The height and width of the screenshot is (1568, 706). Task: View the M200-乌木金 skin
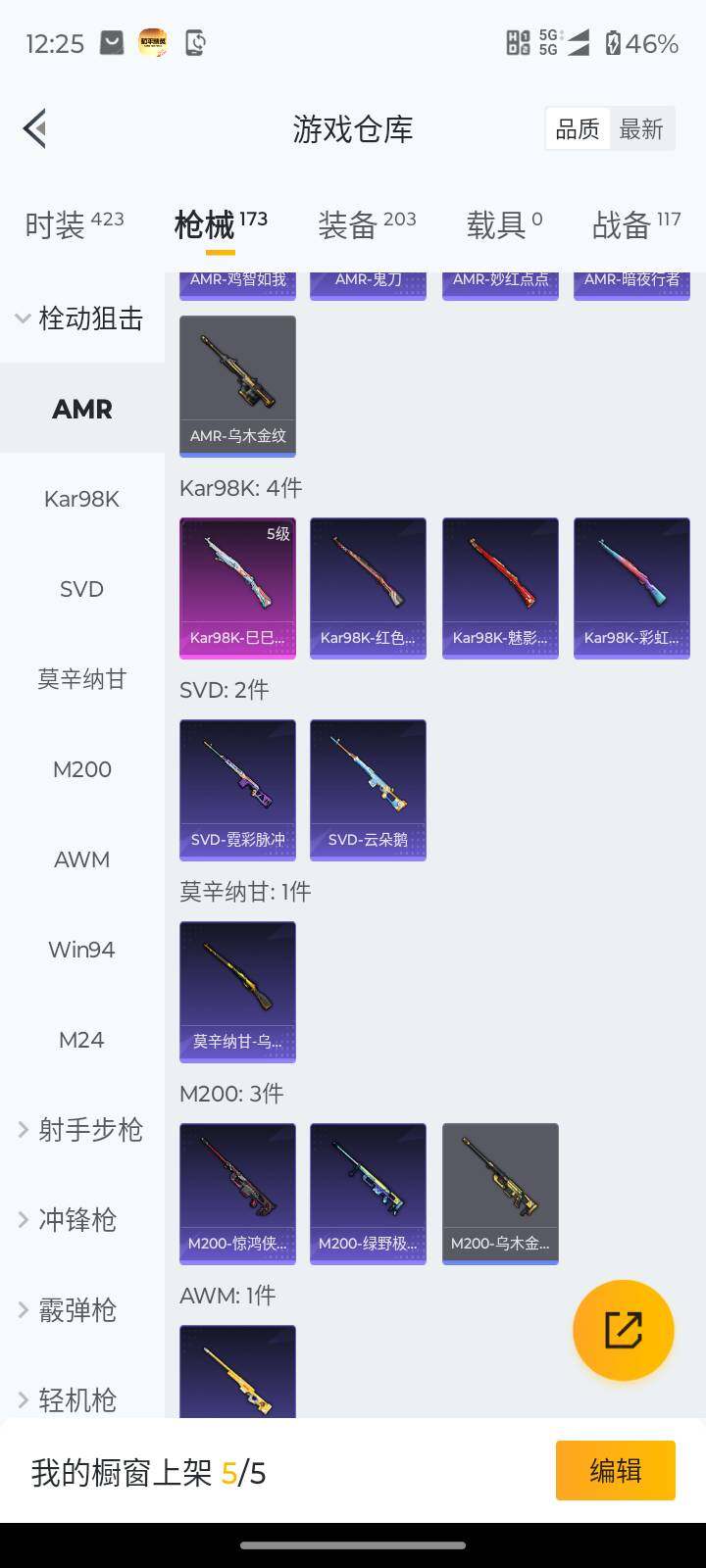(x=500, y=1194)
